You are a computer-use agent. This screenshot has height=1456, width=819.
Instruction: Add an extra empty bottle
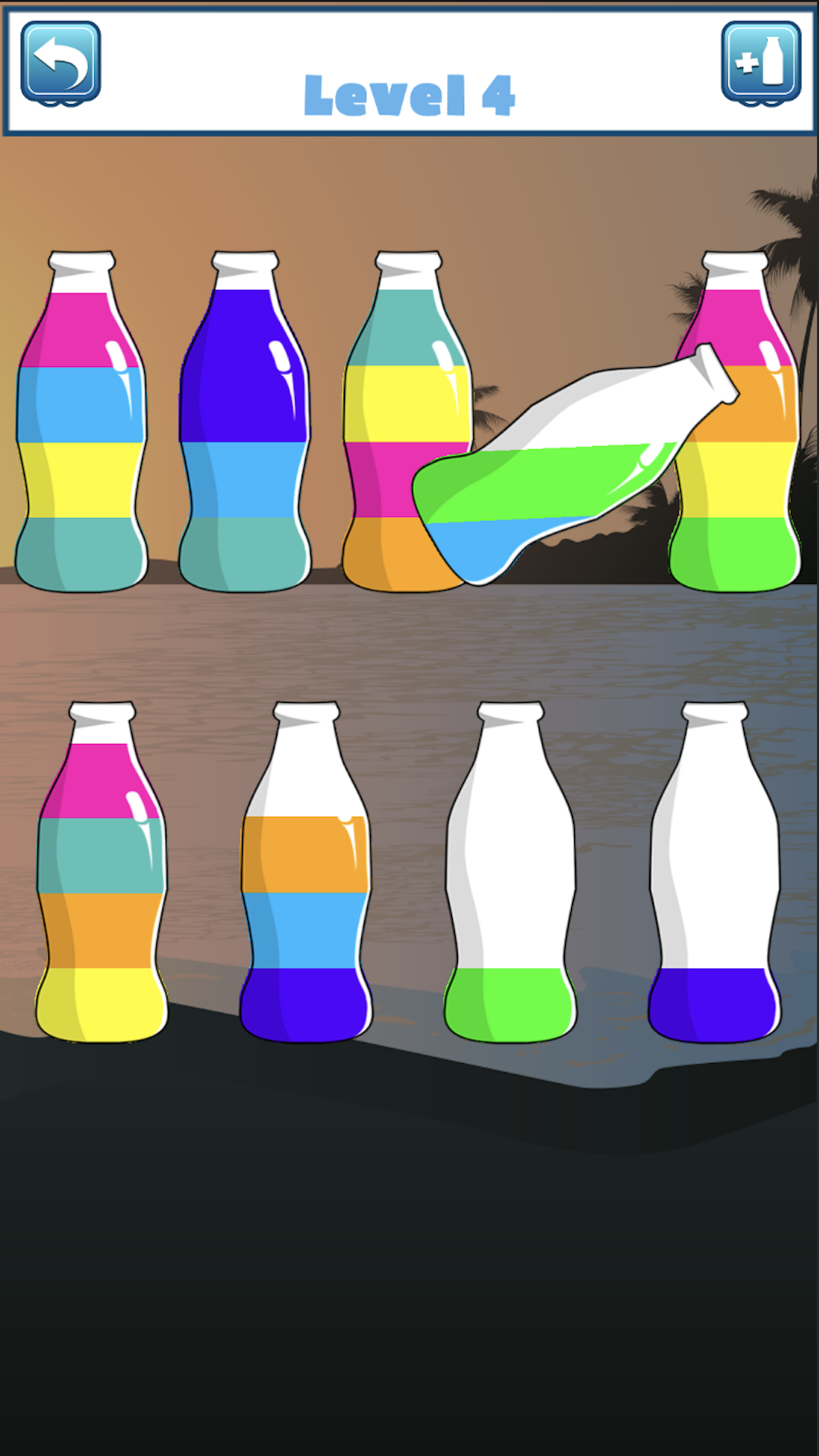pos(761,62)
